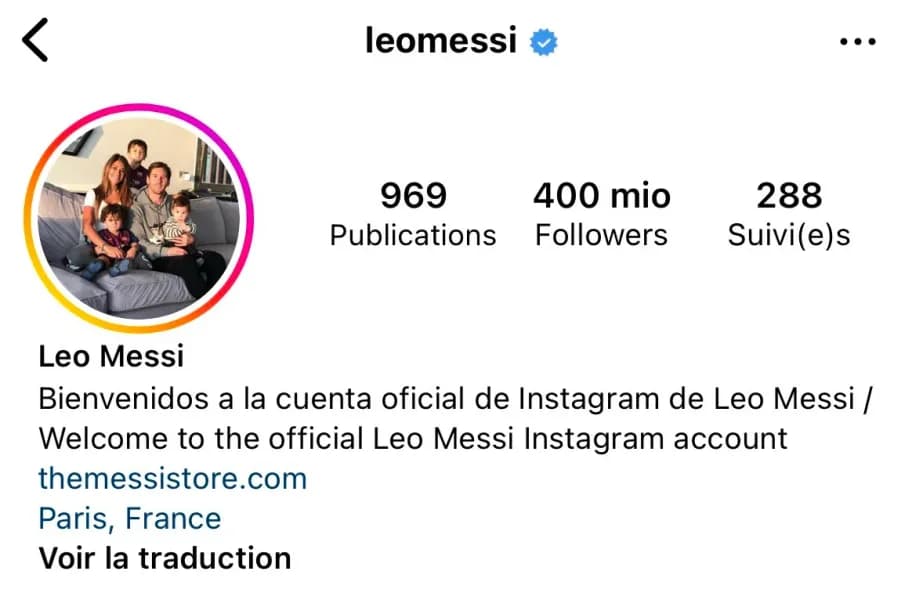Jump to the 969 Publications

412,215
